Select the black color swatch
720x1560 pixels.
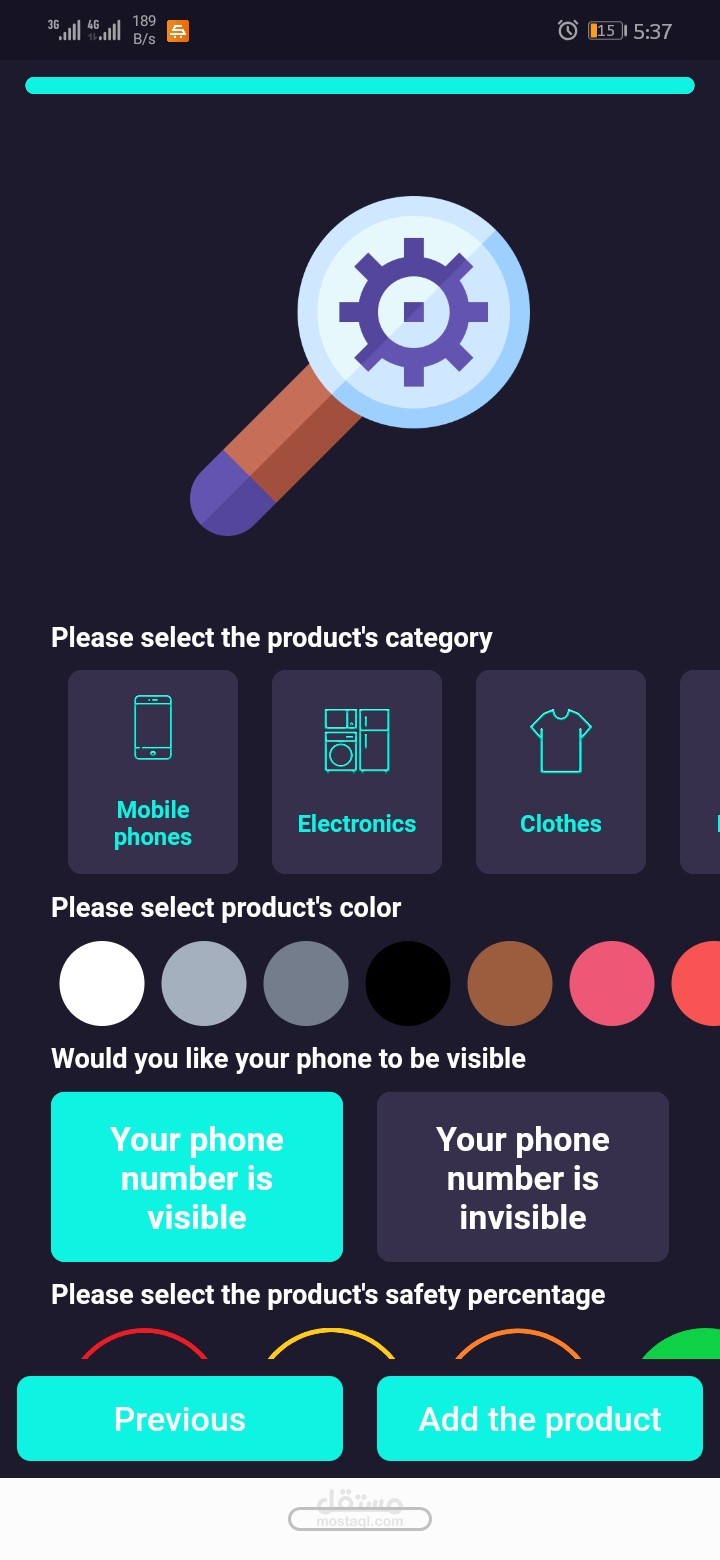pos(408,983)
